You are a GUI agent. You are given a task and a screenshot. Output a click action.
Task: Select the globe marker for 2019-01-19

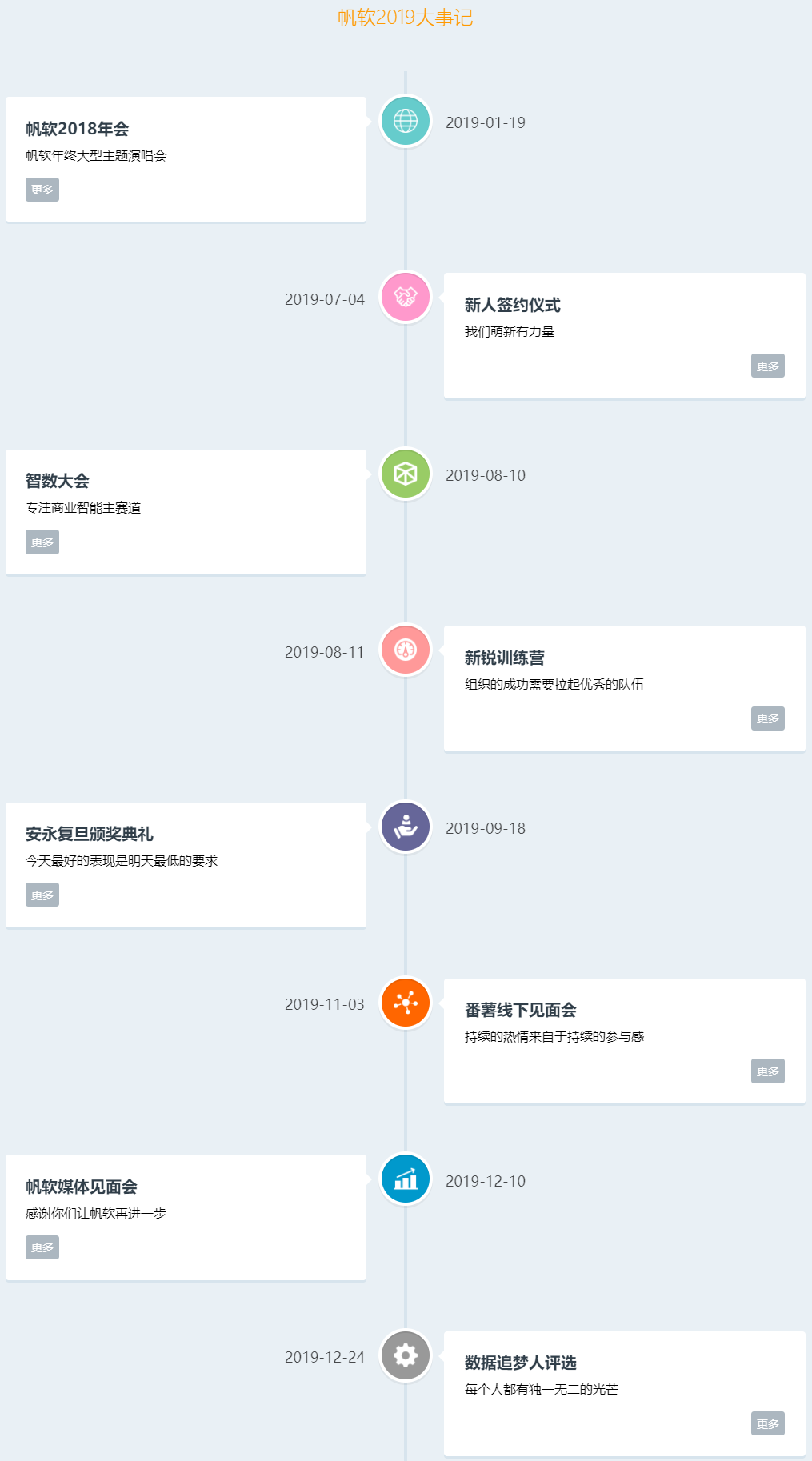[406, 121]
